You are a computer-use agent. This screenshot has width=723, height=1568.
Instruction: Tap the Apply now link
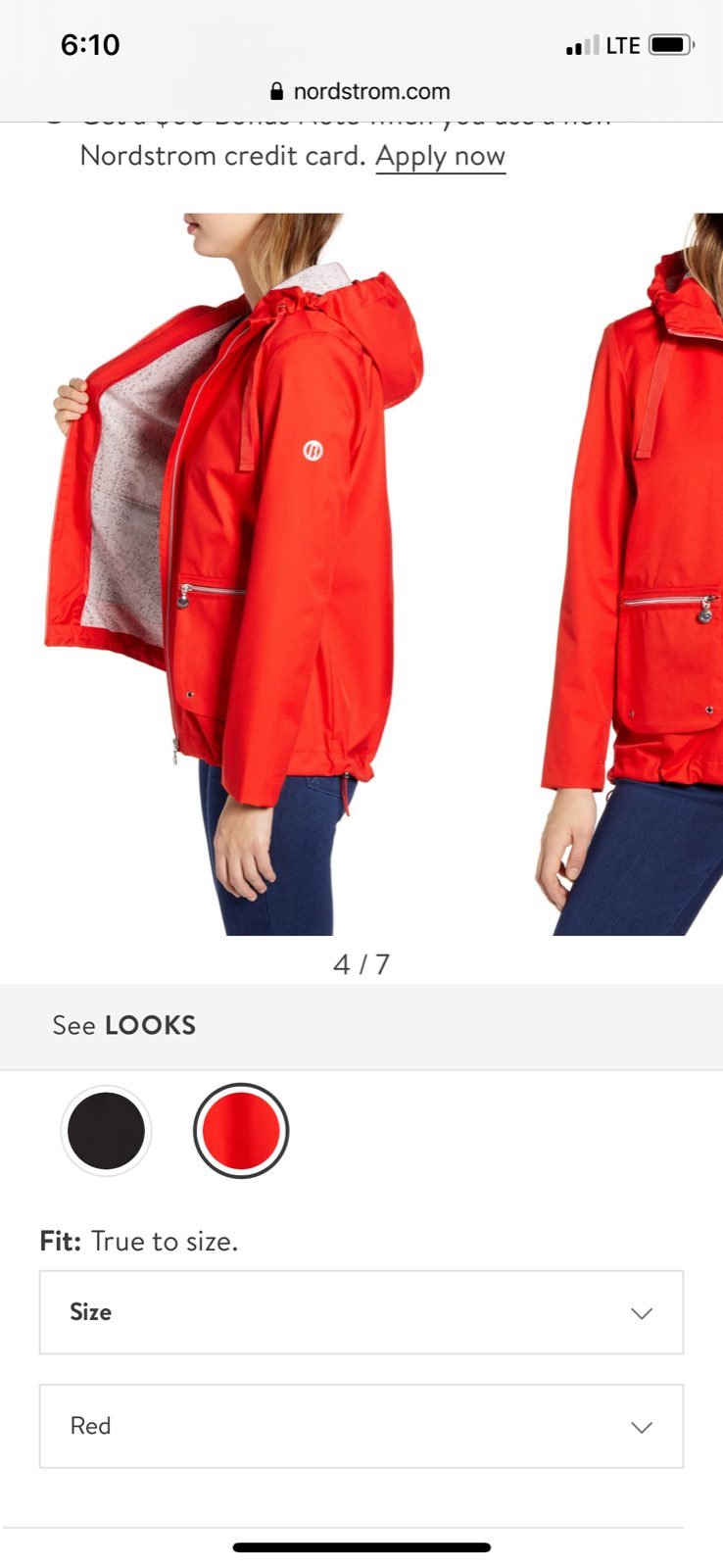(440, 156)
